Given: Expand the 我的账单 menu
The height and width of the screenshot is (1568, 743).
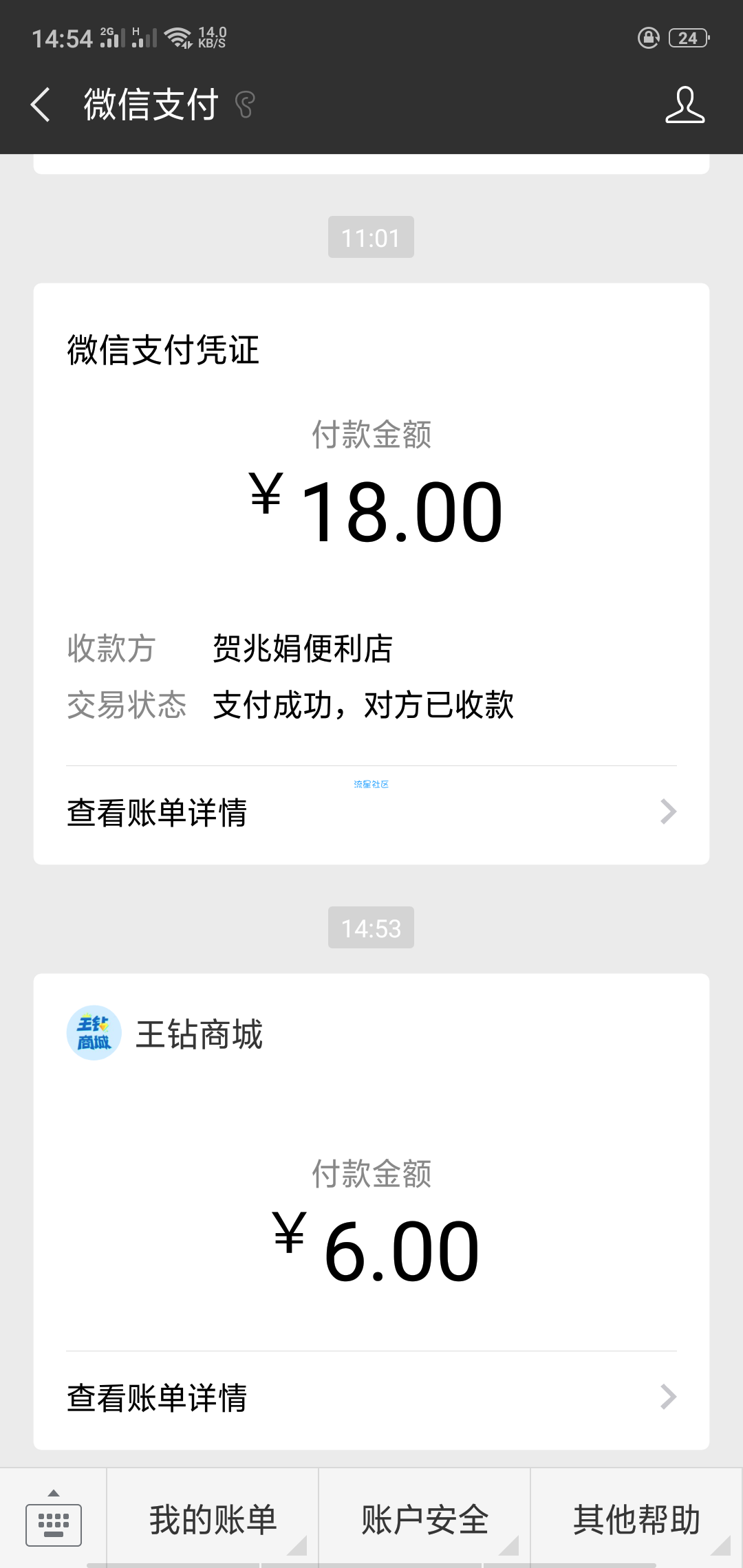Looking at the screenshot, I should coord(213,1518).
